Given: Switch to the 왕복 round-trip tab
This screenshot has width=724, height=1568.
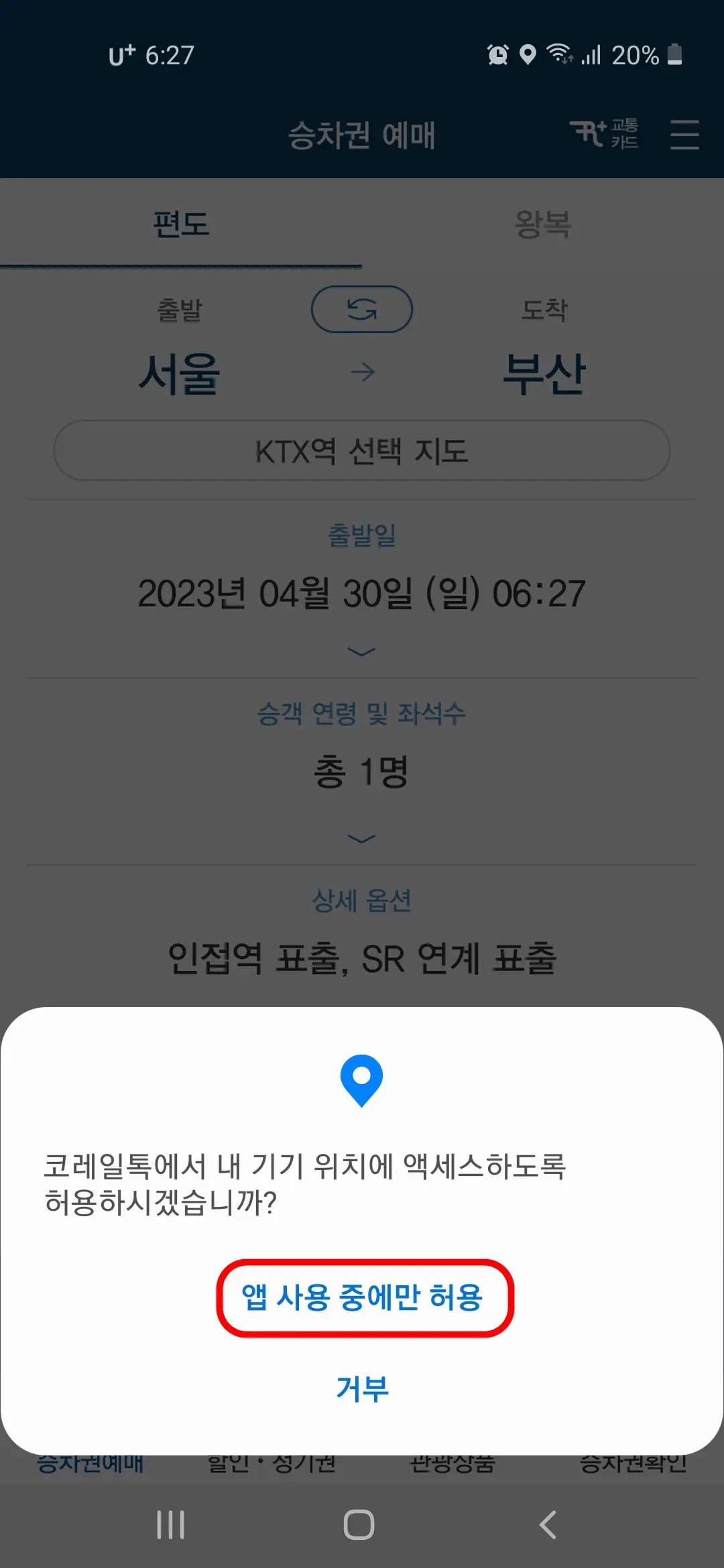Looking at the screenshot, I should click(x=543, y=224).
